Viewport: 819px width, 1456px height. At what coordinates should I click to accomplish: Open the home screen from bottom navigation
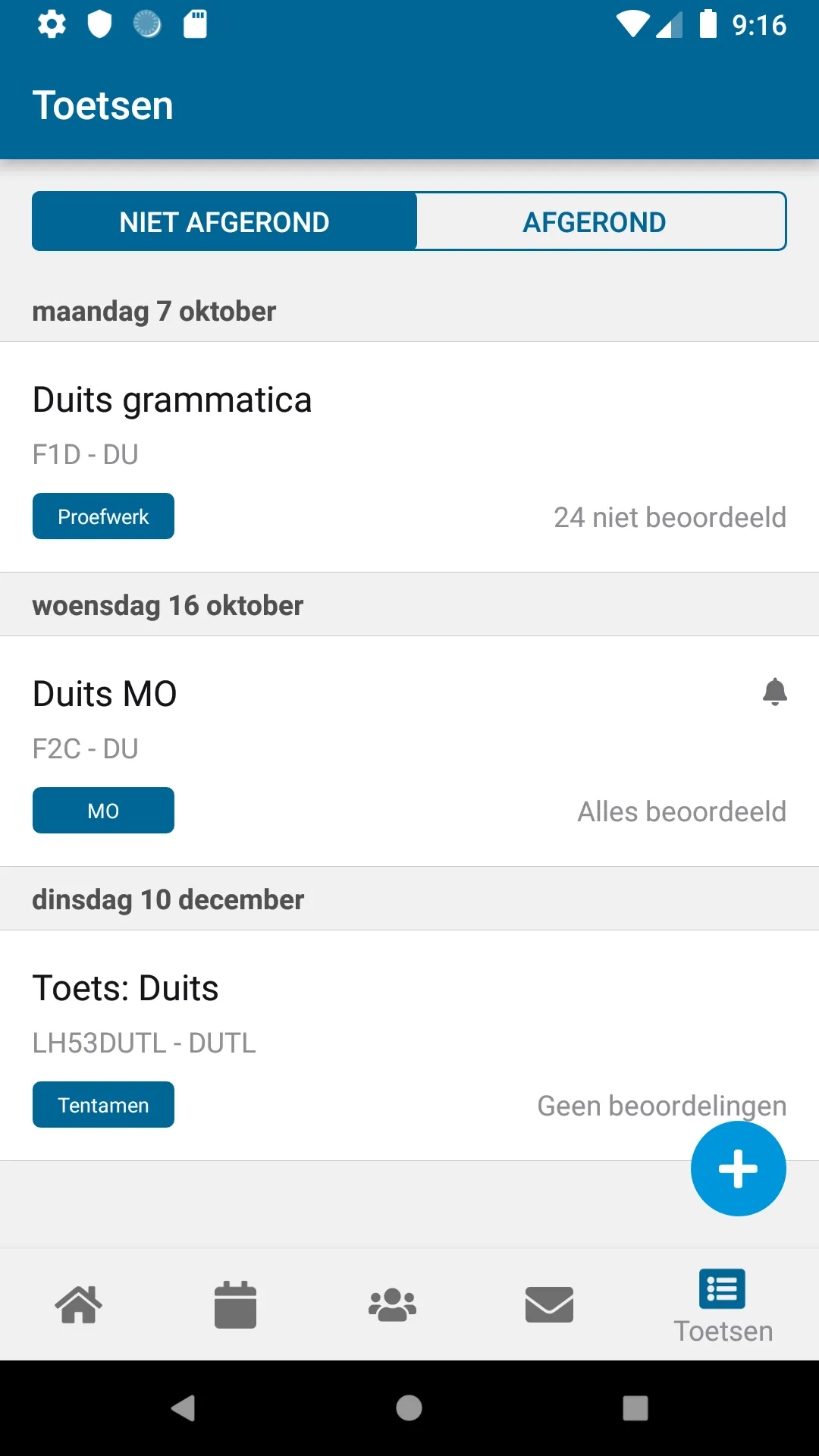(80, 1306)
